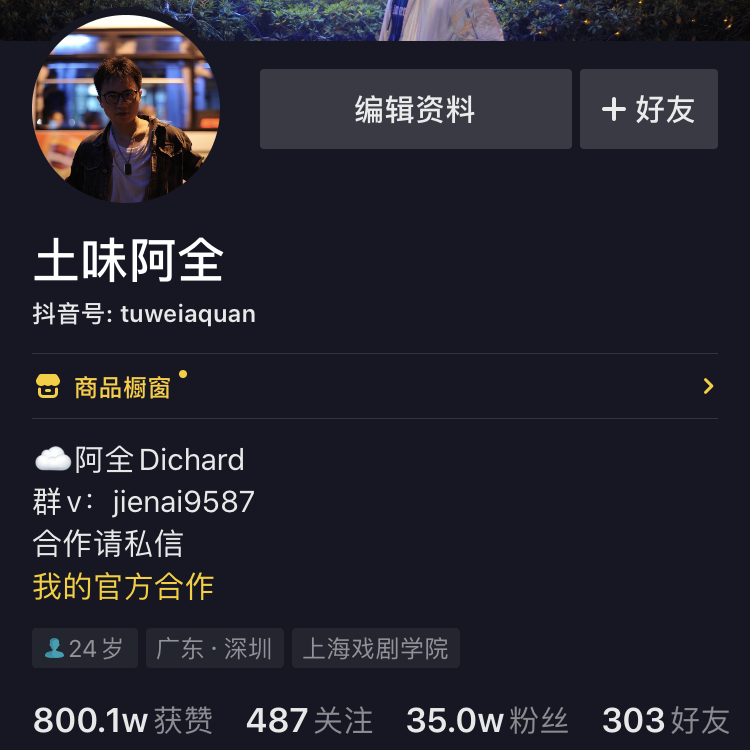View the 35.0w 粉丝 followers list
Image resolution: width=750 pixels, height=750 pixels.
[x=487, y=720]
